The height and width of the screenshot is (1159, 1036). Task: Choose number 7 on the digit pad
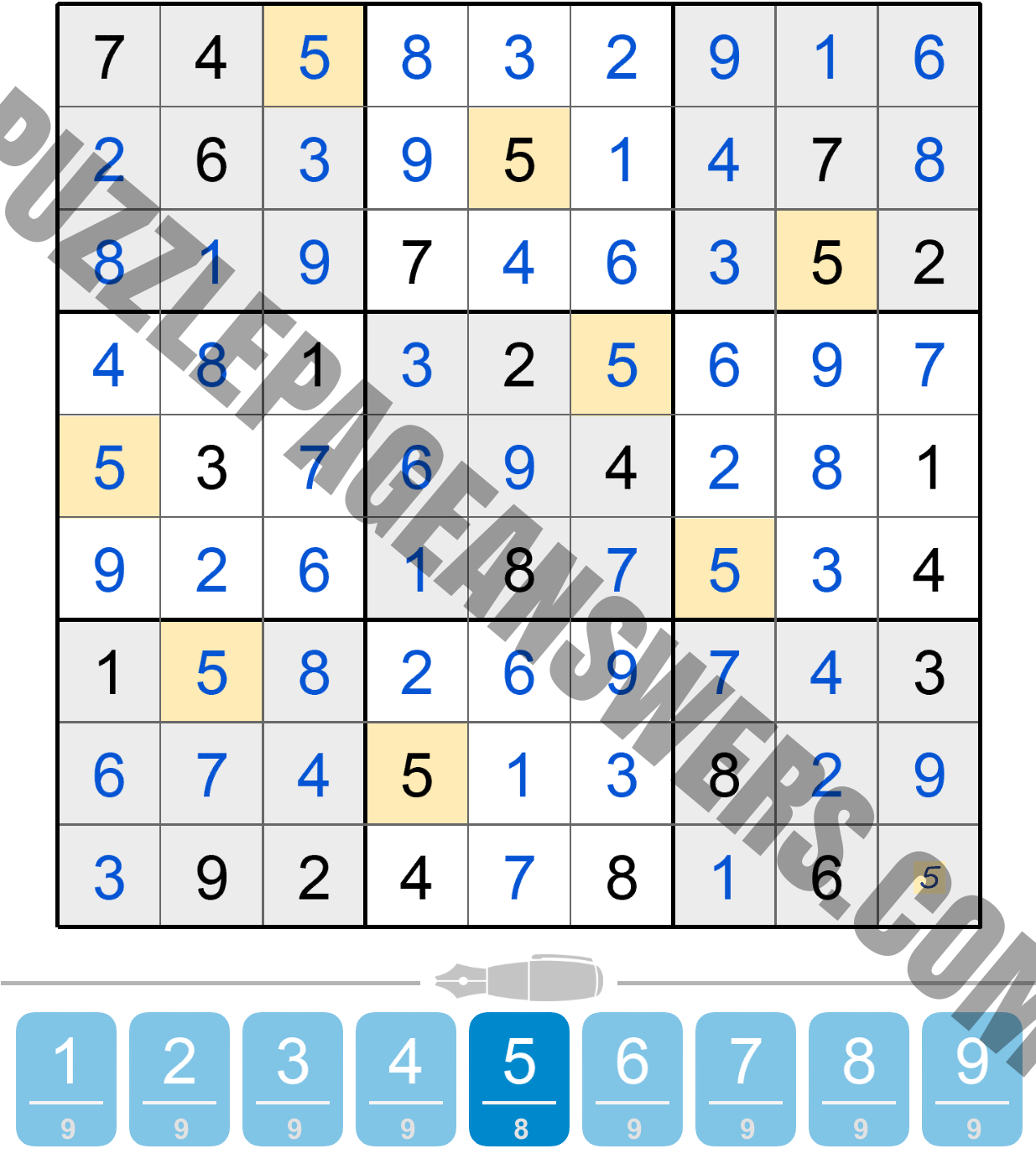pos(746,1078)
